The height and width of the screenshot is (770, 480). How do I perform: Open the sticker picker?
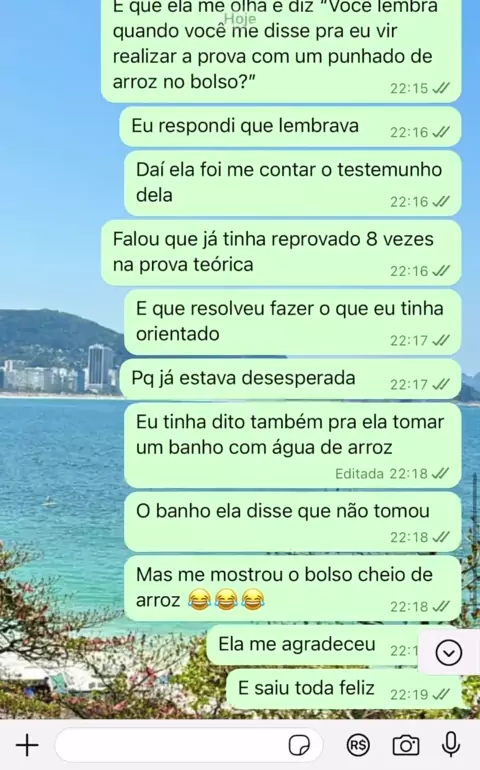tap(299, 745)
